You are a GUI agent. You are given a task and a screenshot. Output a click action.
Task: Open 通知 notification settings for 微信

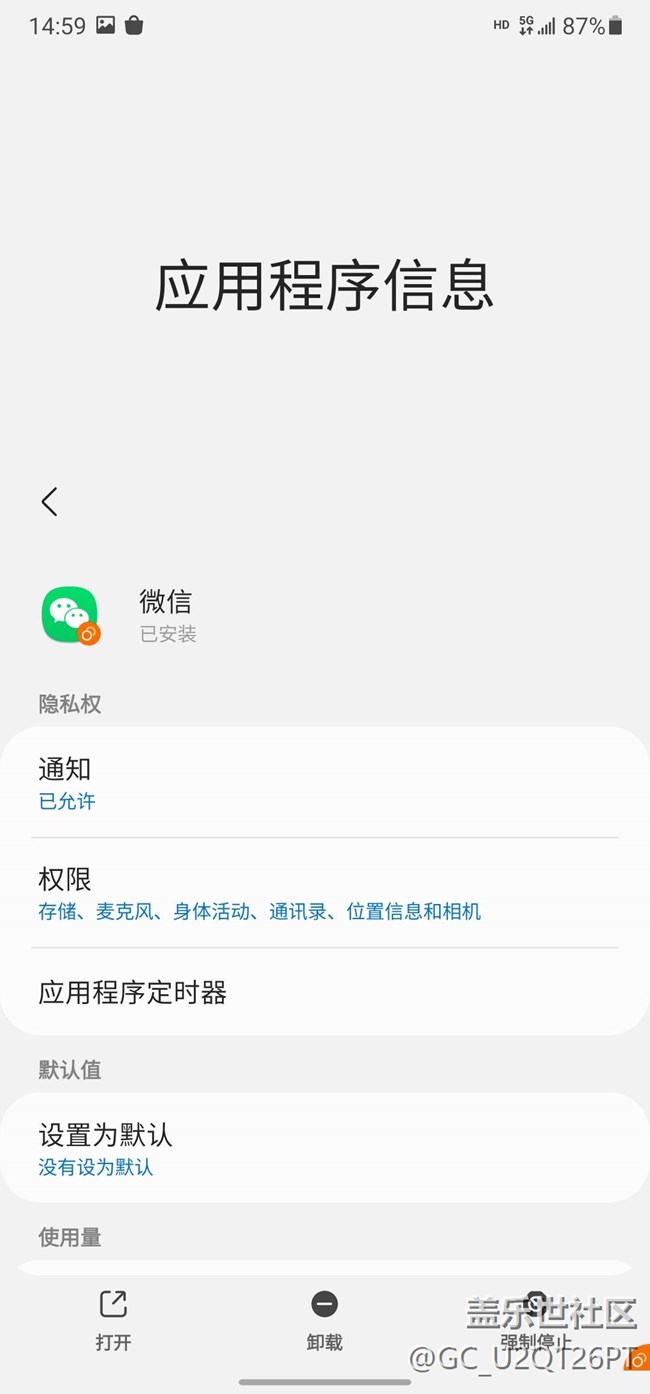324,783
